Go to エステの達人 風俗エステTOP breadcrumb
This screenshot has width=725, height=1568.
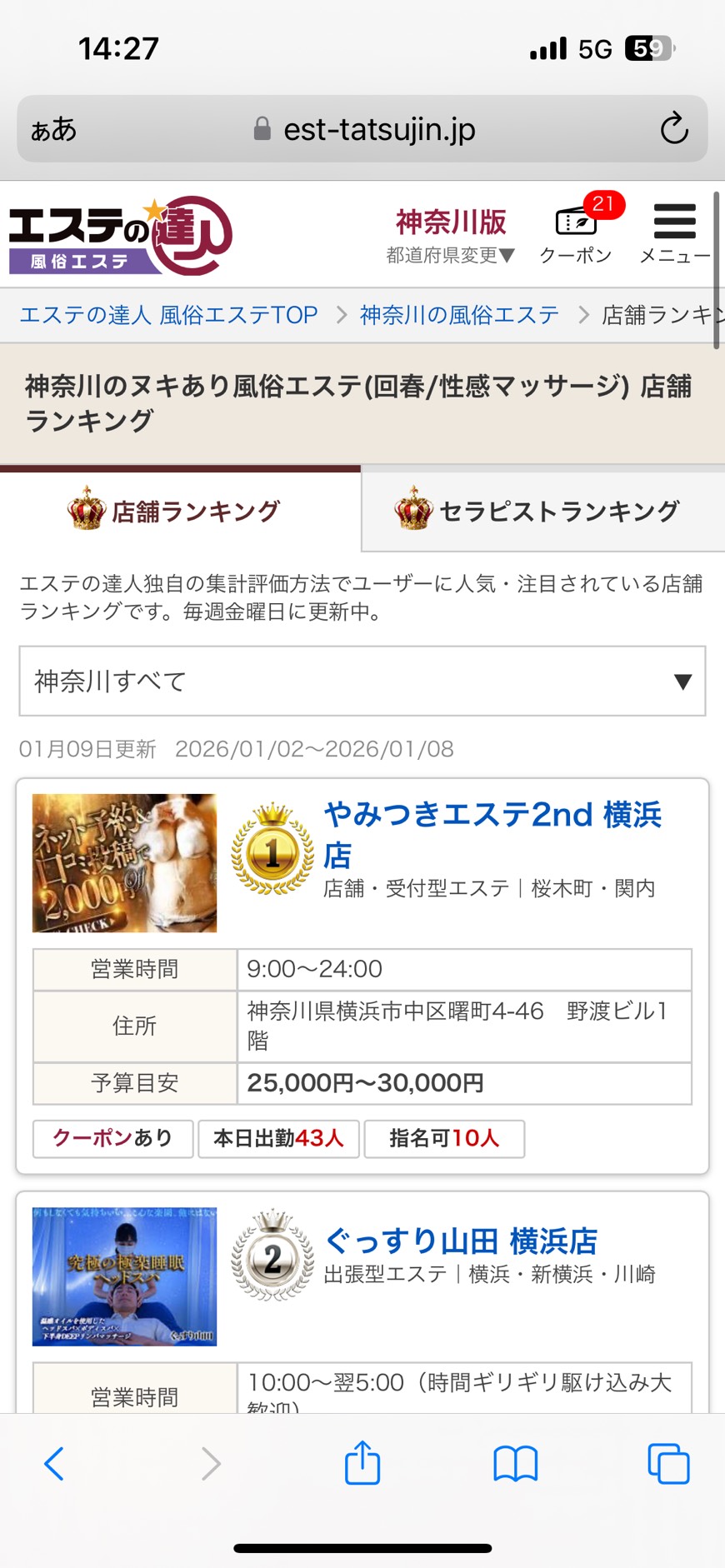click(x=168, y=315)
